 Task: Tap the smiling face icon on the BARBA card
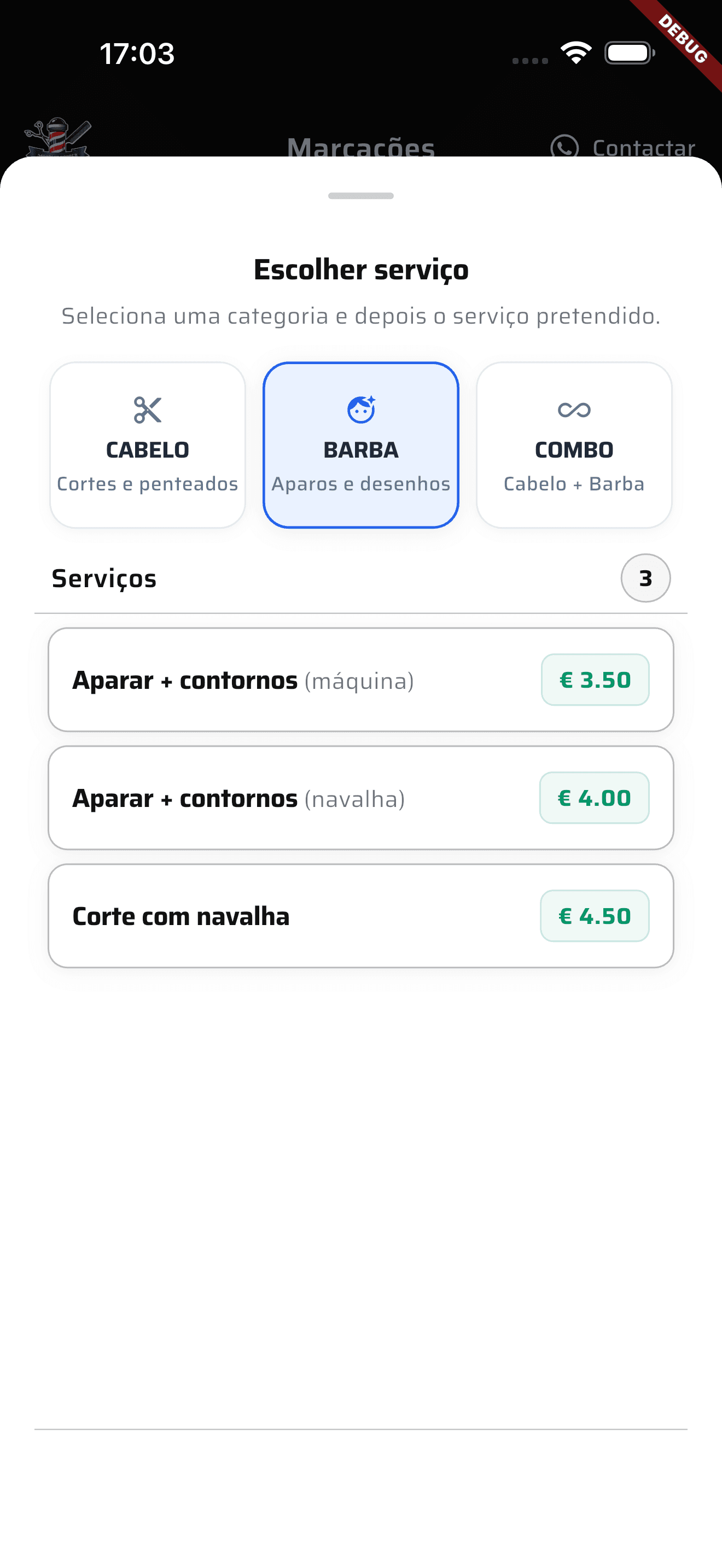point(360,409)
